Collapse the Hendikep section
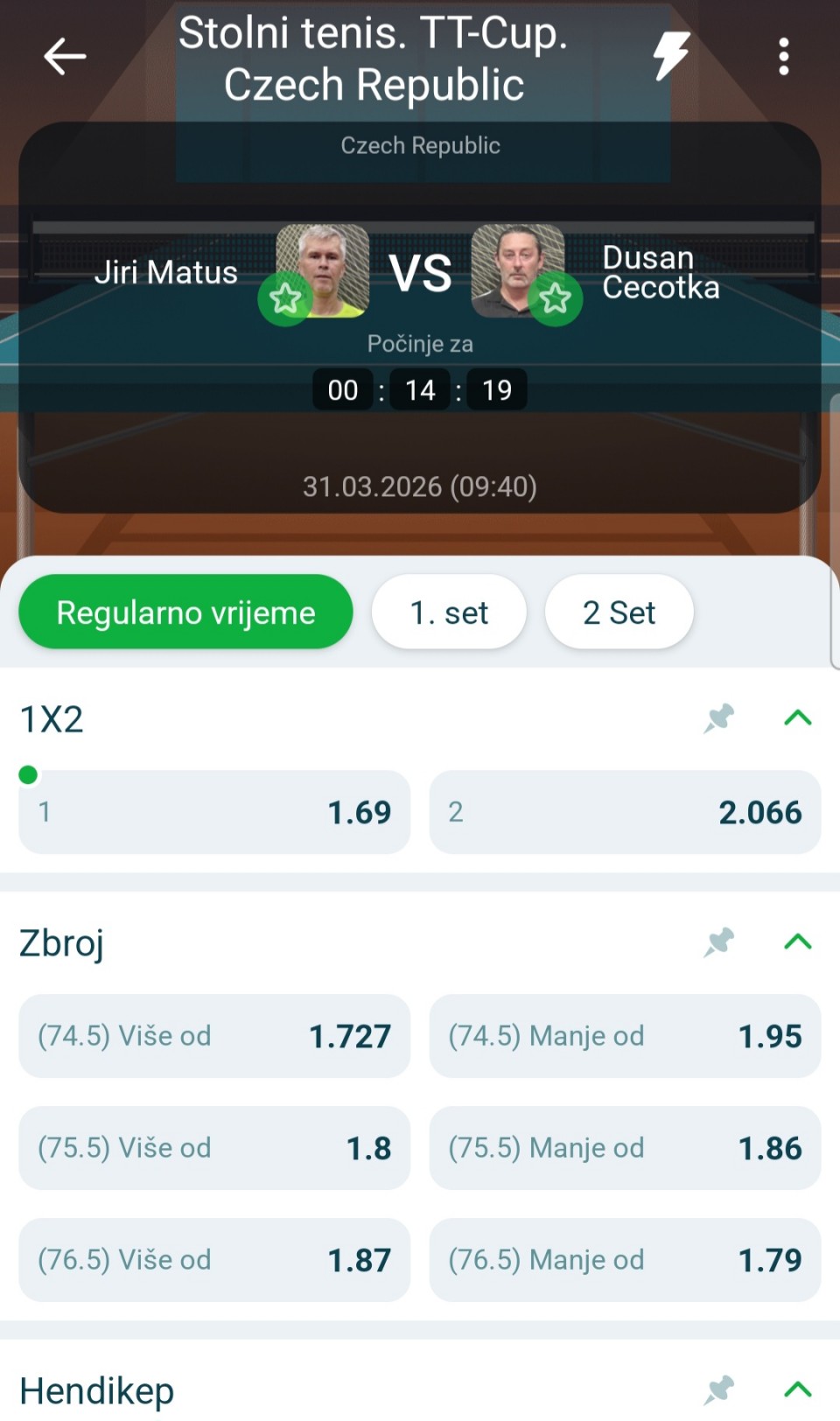 point(798,1389)
